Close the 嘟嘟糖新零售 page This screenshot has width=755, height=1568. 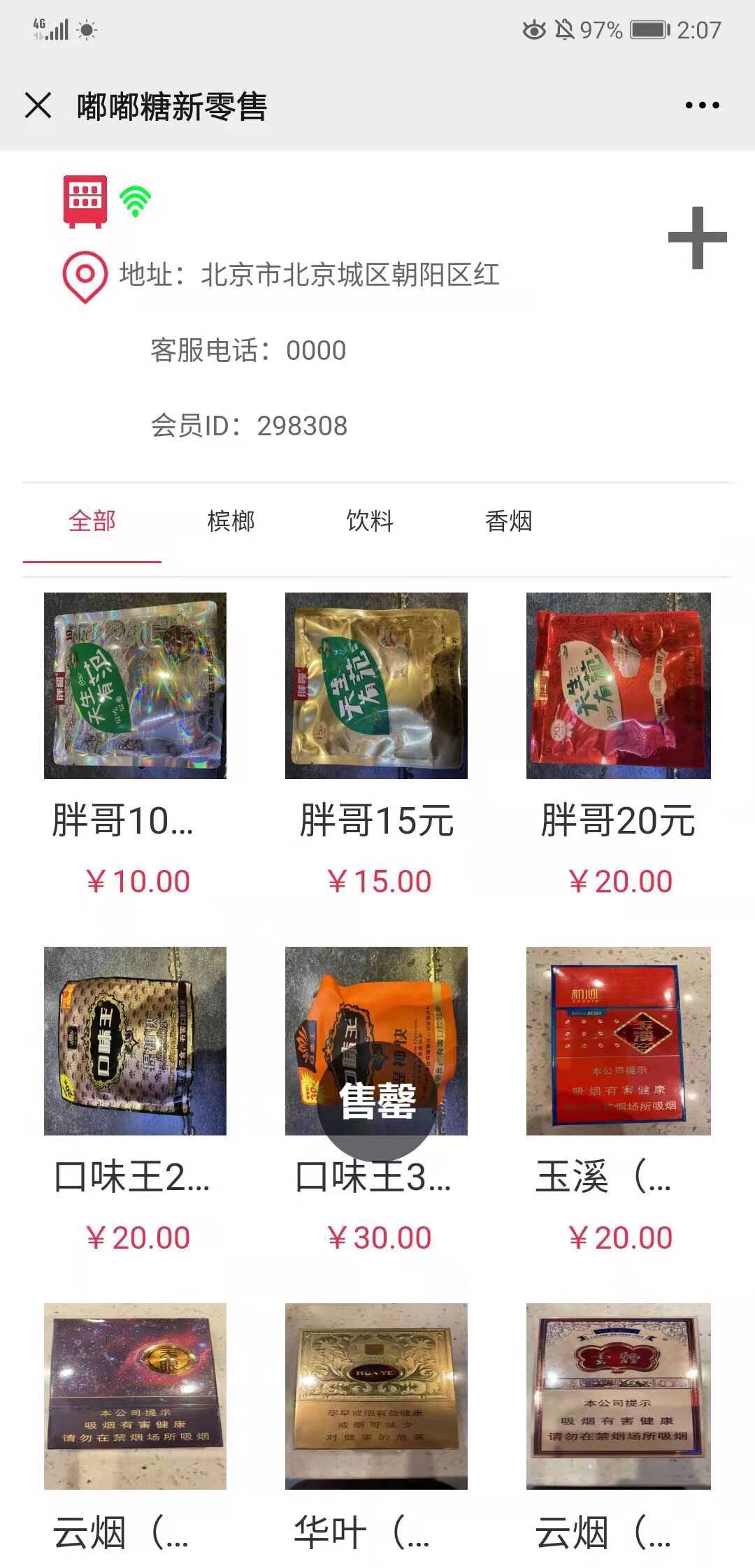[x=38, y=106]
